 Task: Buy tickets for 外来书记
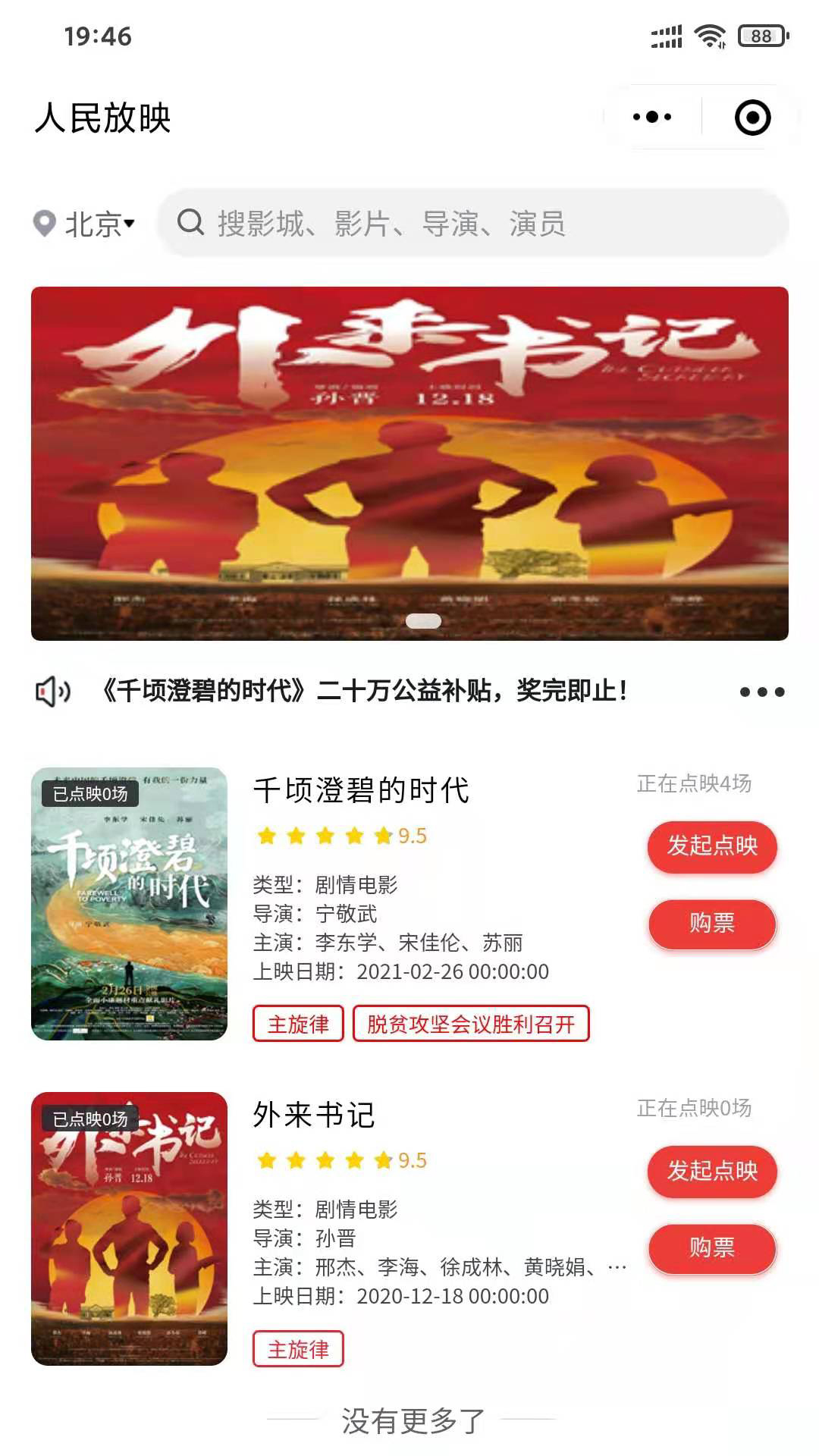(x=712, y=1248)
